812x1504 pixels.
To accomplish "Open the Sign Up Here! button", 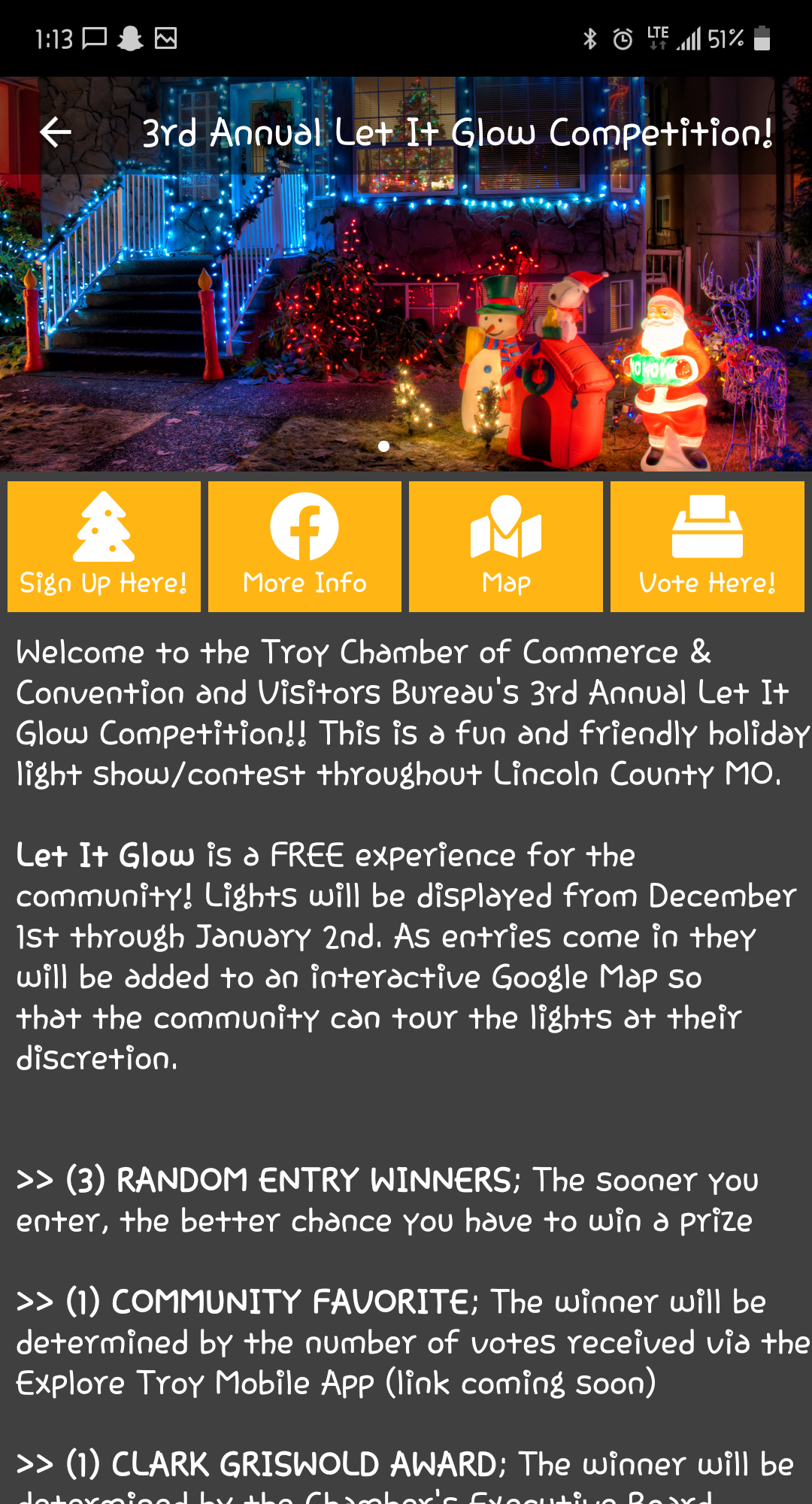I will click(x=104, y=547).
